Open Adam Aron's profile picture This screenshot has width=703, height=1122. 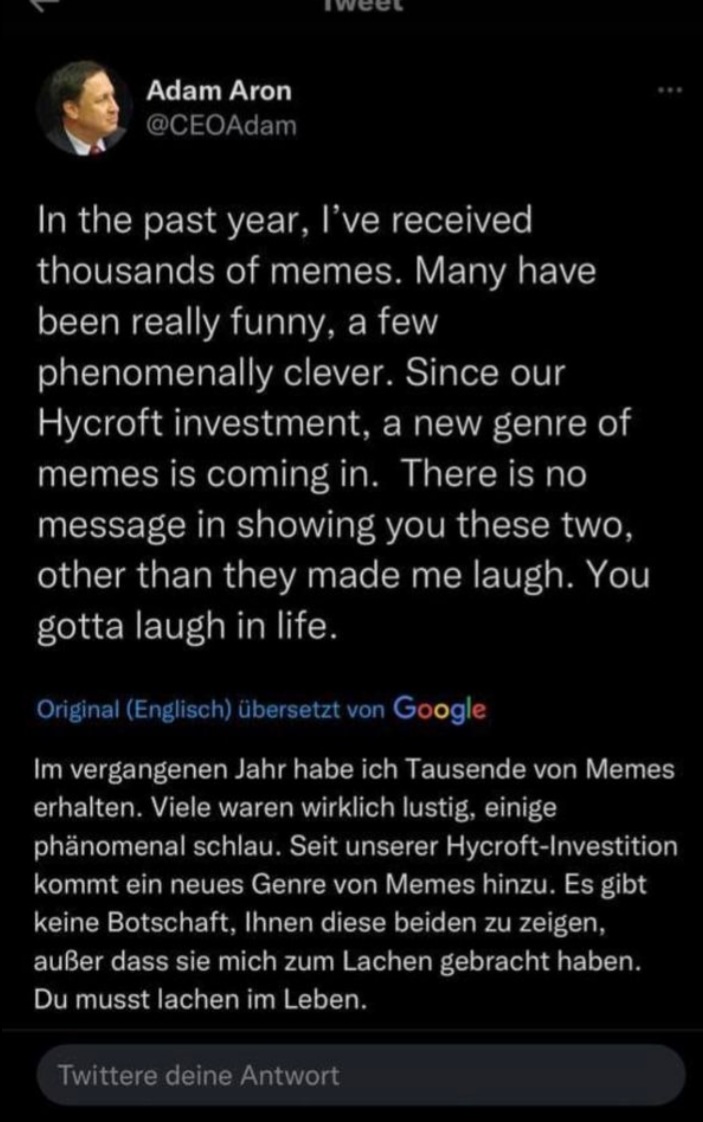tap(84, 109)
